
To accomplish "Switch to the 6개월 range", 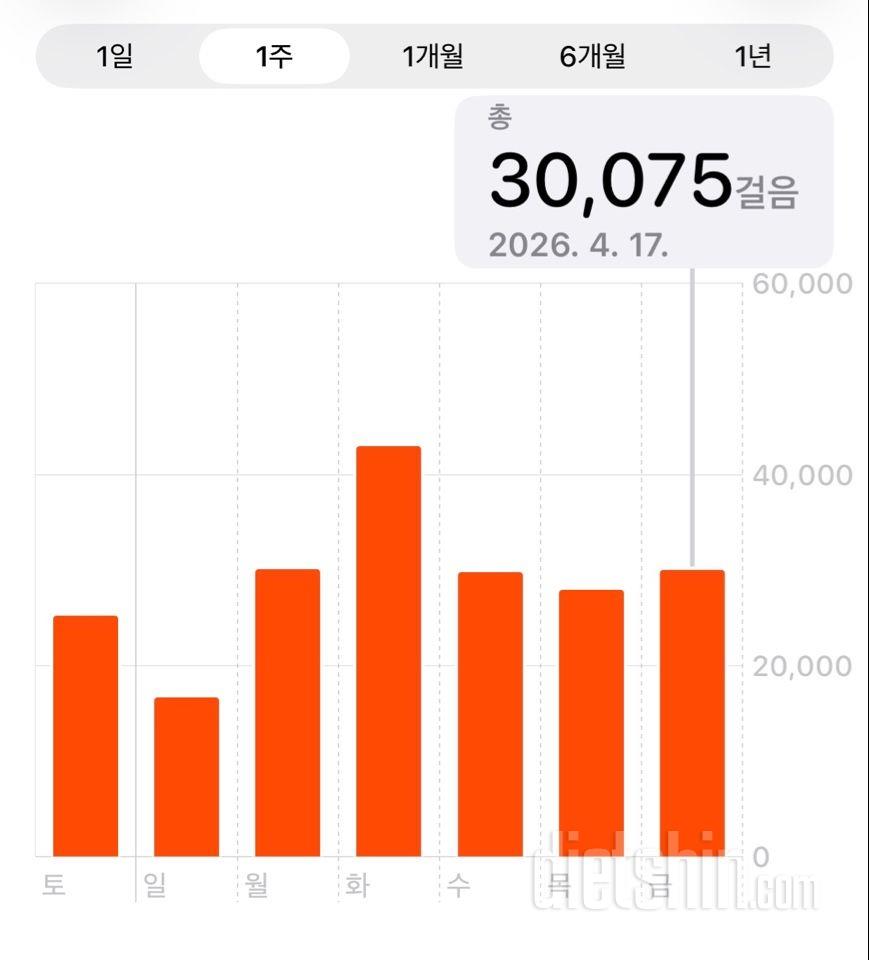I will click(592, 57).
